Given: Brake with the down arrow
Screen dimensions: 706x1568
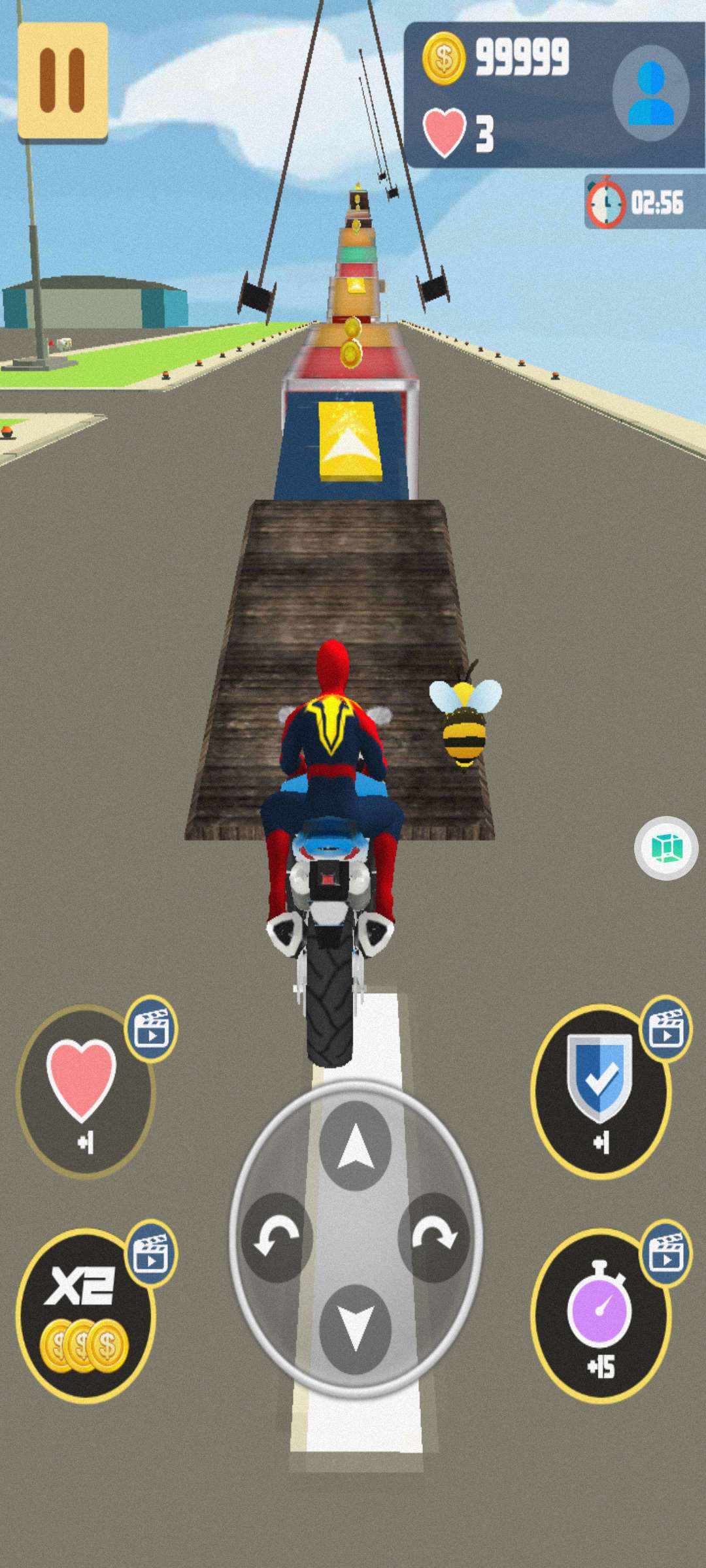Looking at the screenshot, I should pyautogui.click(x=355, y=1328).
